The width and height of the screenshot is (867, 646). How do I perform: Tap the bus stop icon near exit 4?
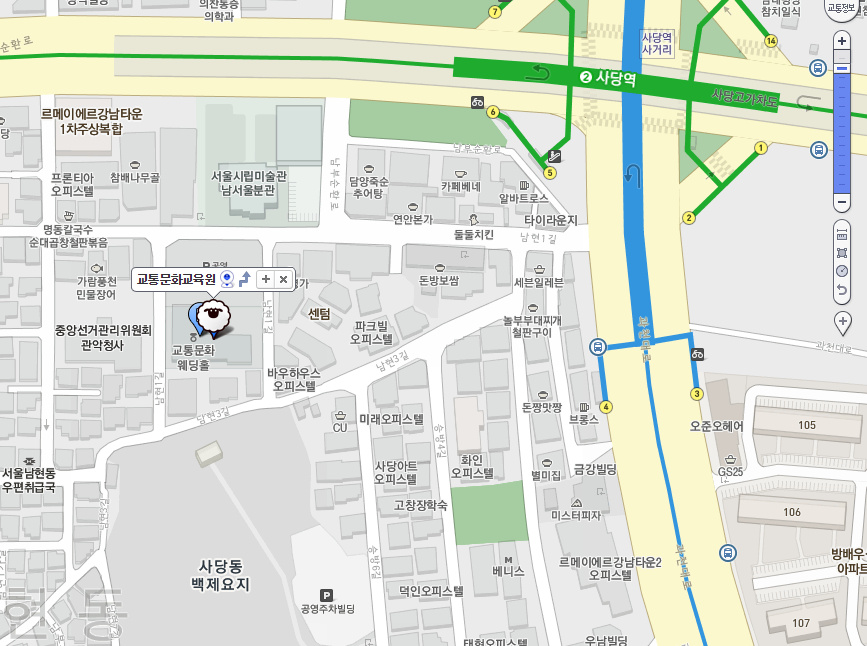(597, 347)
